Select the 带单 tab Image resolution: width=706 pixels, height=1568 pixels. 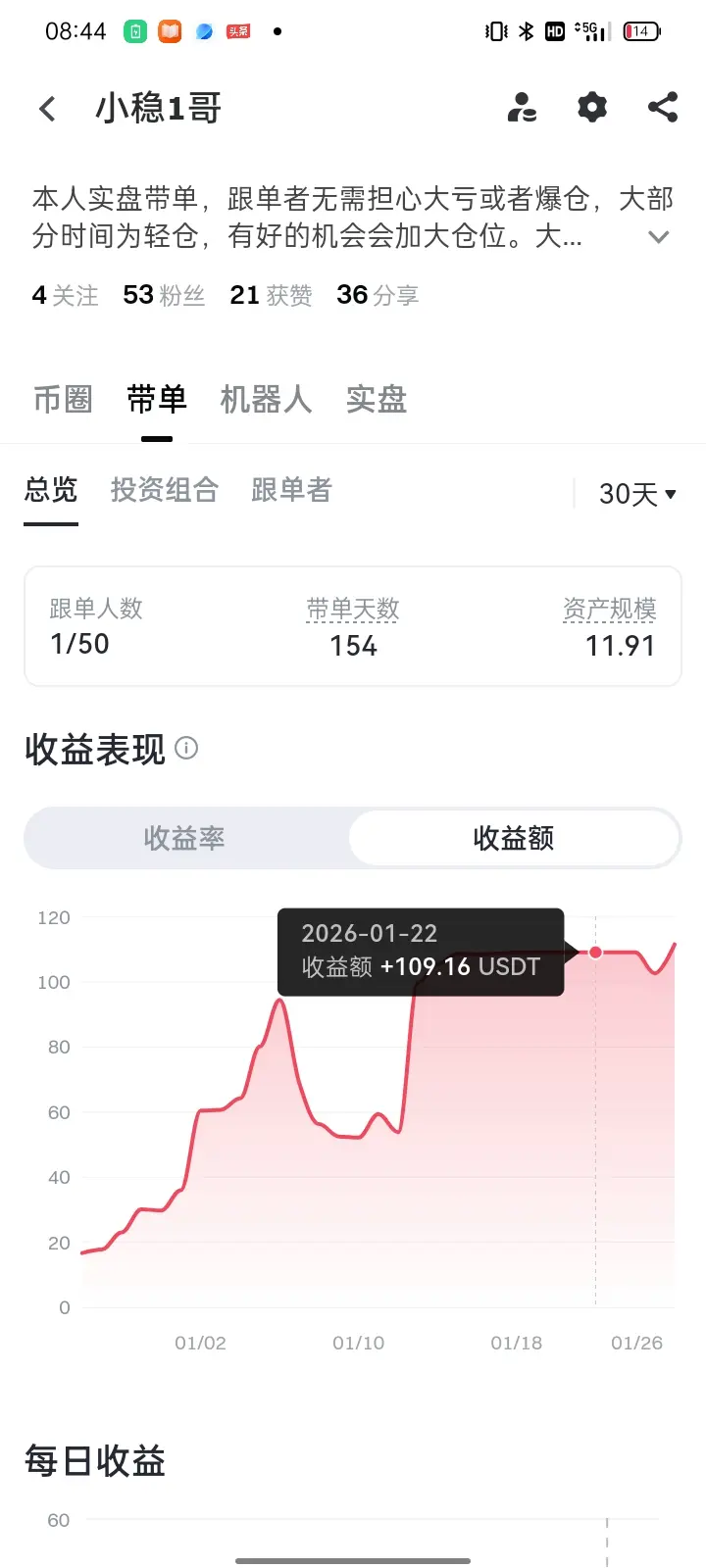[157, 400]
